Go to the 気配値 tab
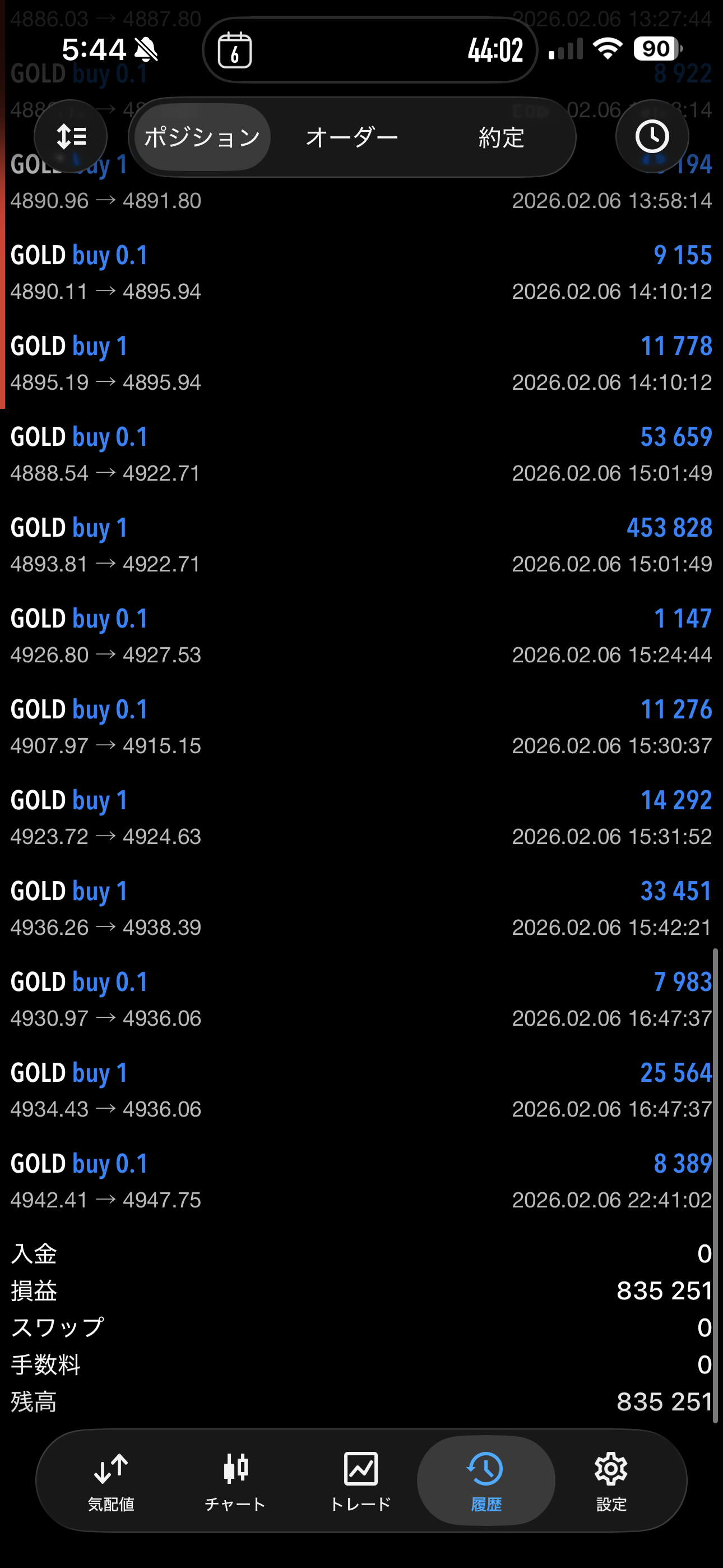 111,1480
